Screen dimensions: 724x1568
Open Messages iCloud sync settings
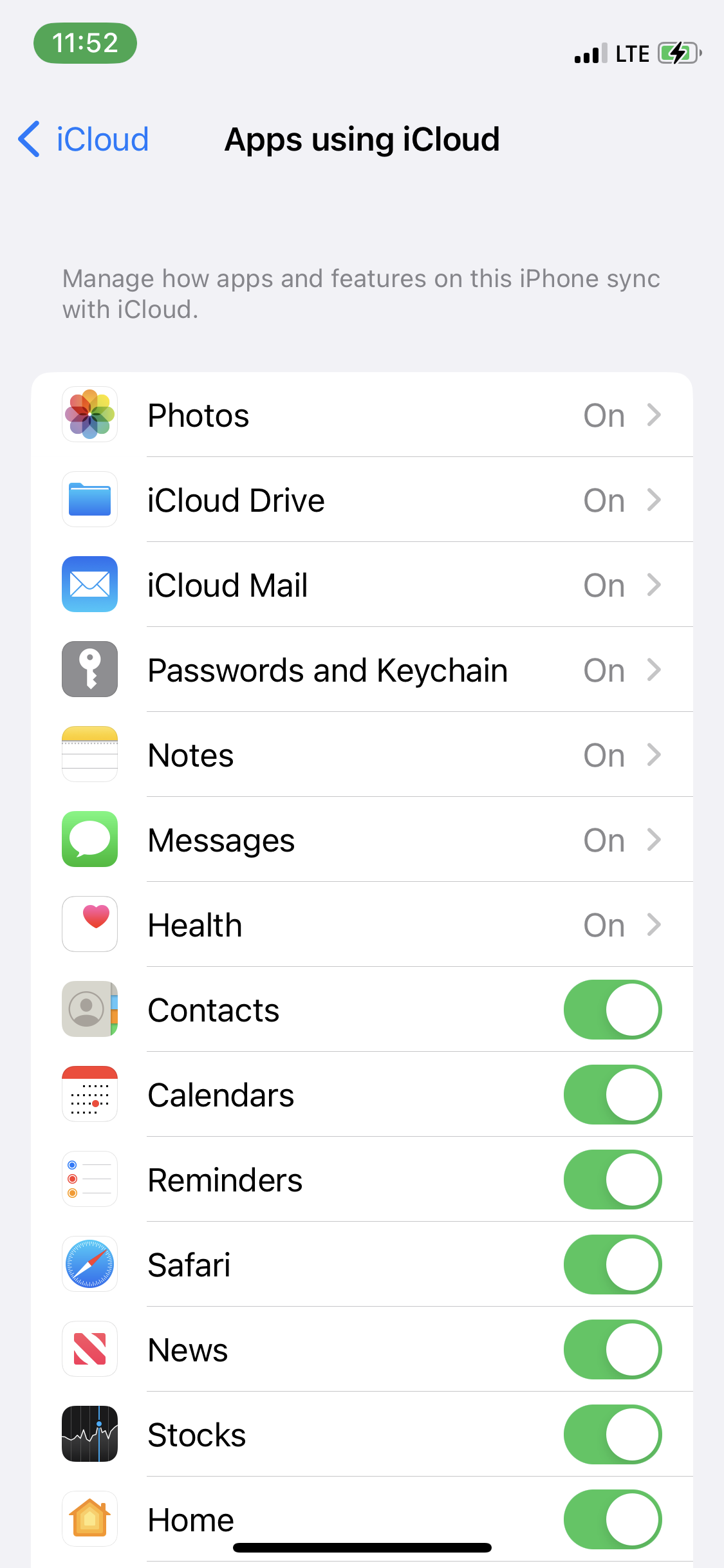click(362, 840)
